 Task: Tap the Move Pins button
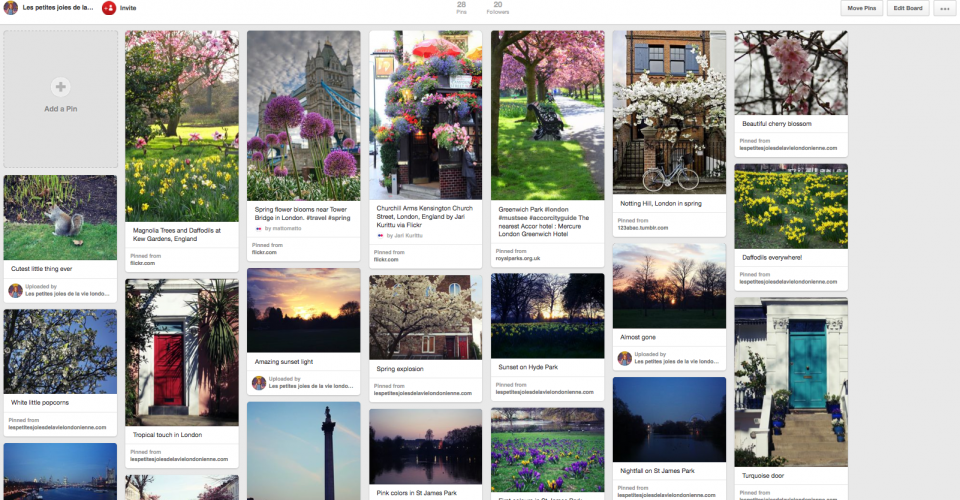[x=861, y=8]
